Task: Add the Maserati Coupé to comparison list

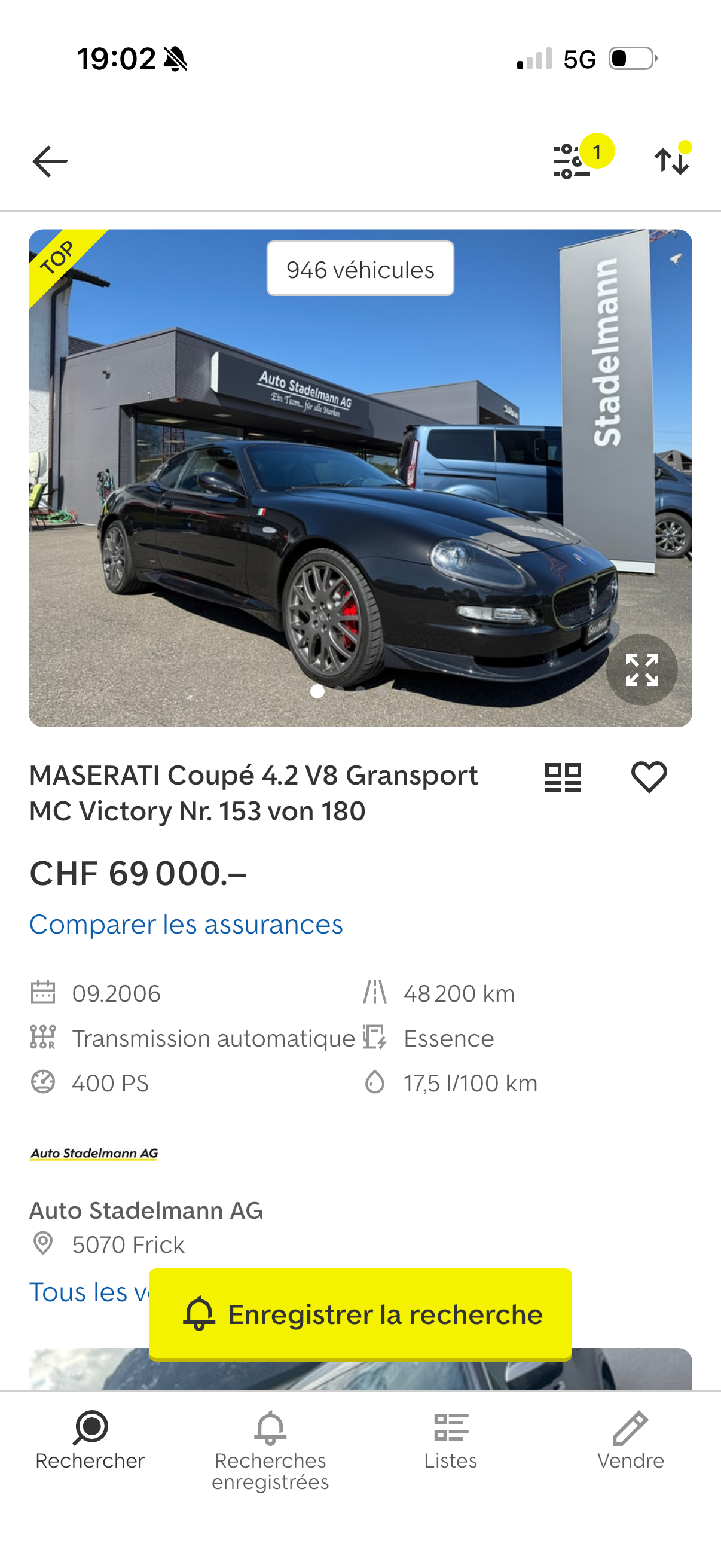Action: coord(563,777)
